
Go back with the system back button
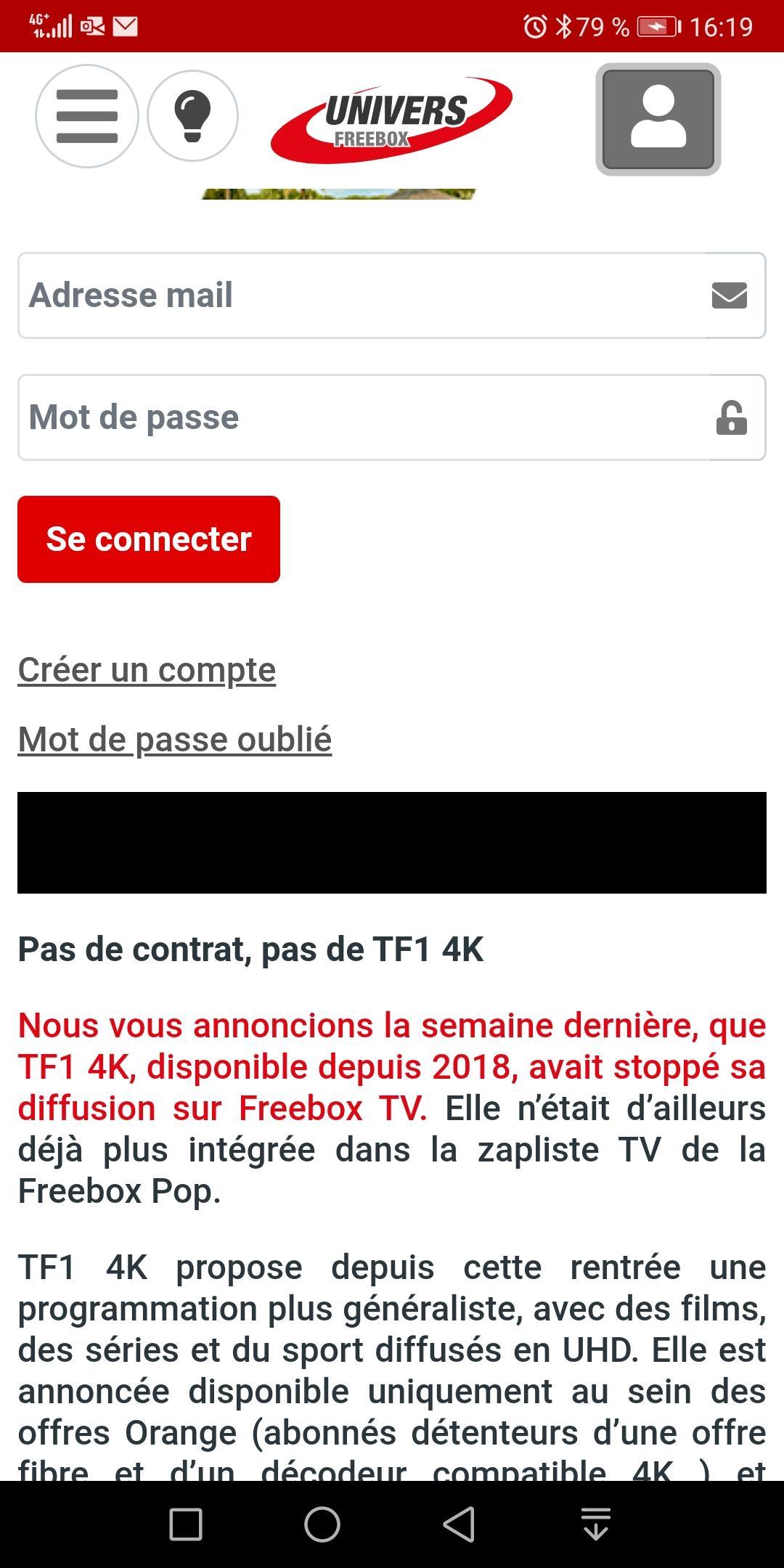(459, 1524)
